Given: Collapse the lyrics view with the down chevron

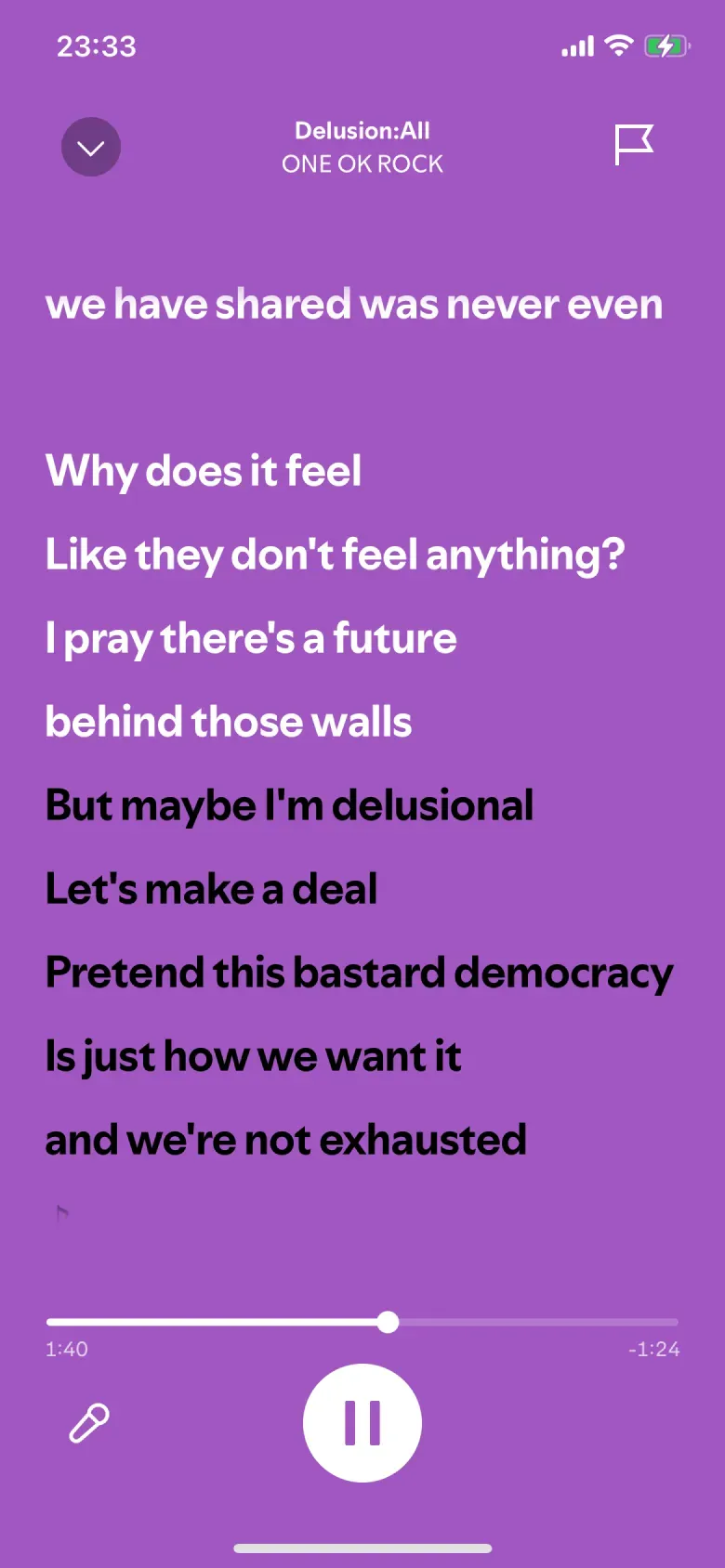Looking at the screenshot, I should pos(91,148).
